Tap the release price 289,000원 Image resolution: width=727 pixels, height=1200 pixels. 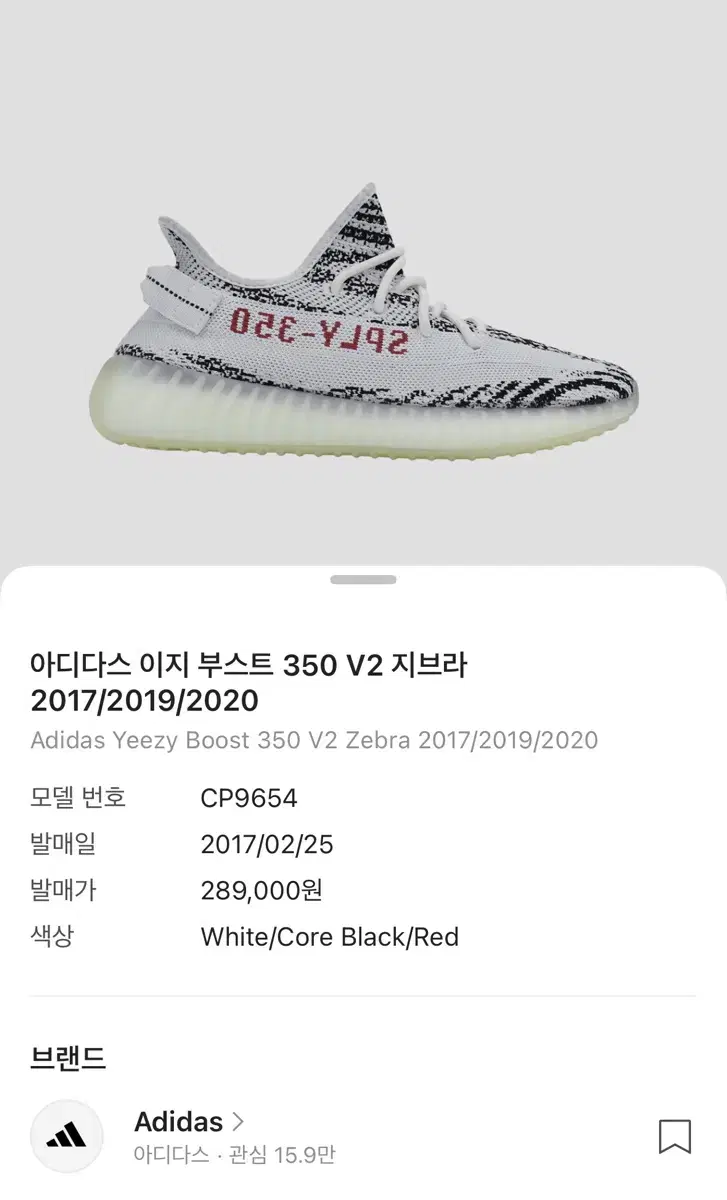point(262,890)
